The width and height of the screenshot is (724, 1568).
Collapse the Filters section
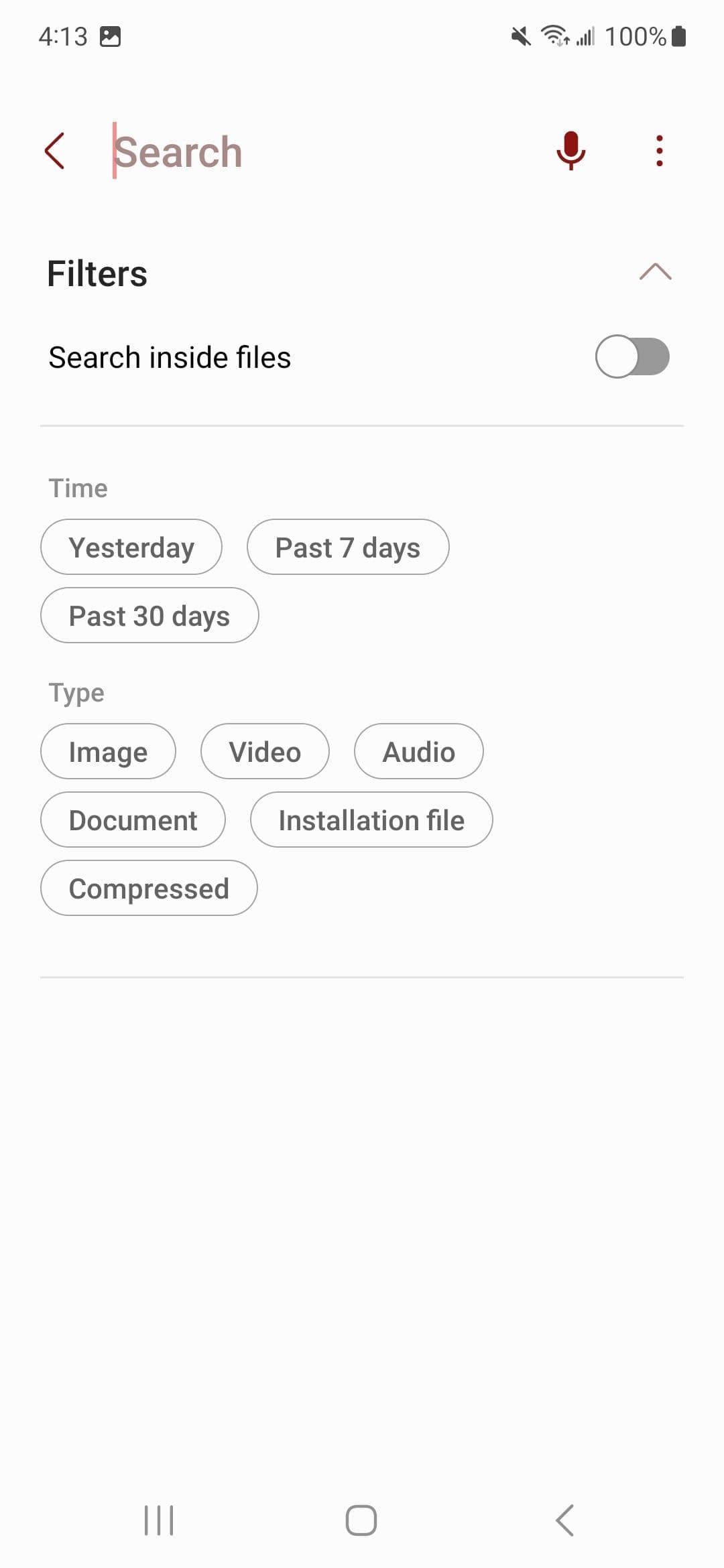655,272
